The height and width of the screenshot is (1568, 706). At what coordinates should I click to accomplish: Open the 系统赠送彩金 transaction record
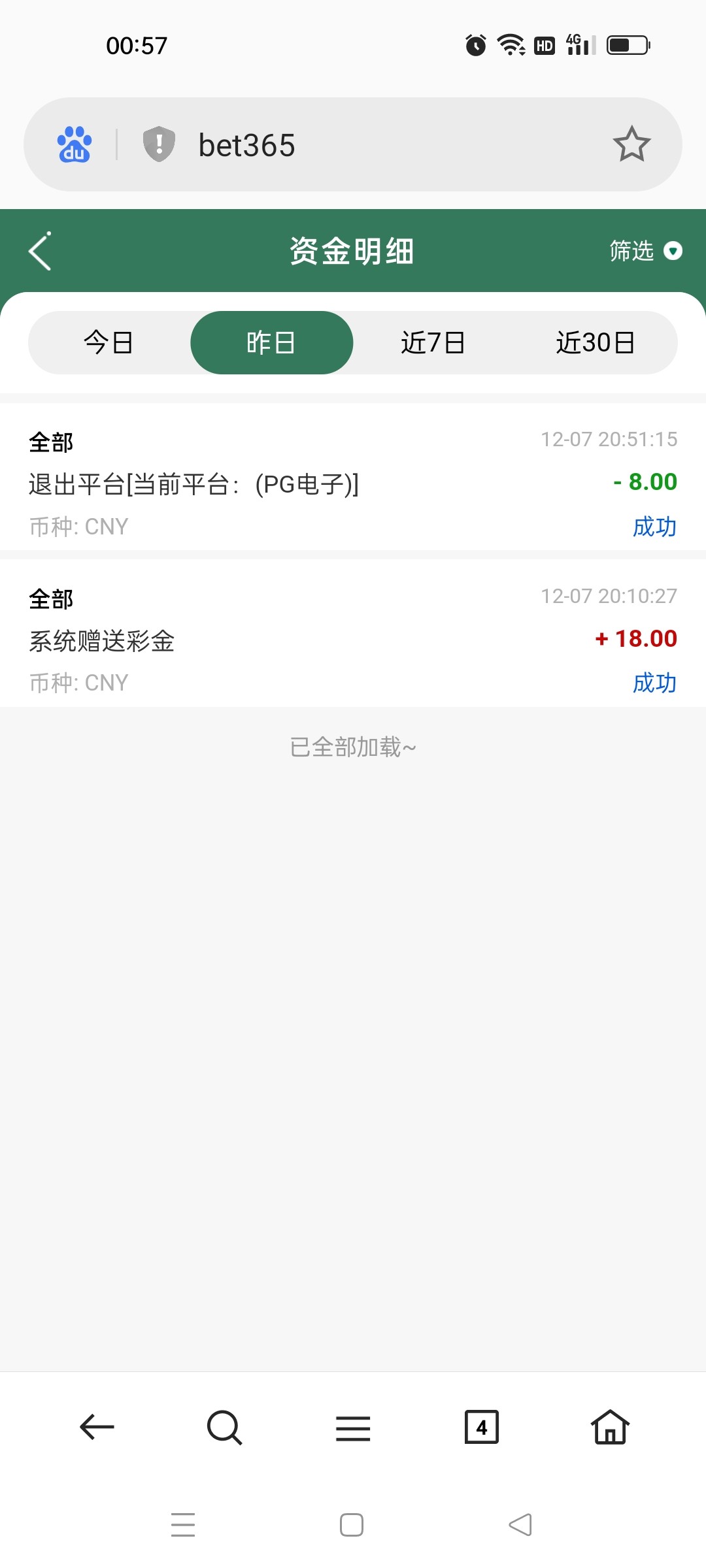[x=353, y=640]
